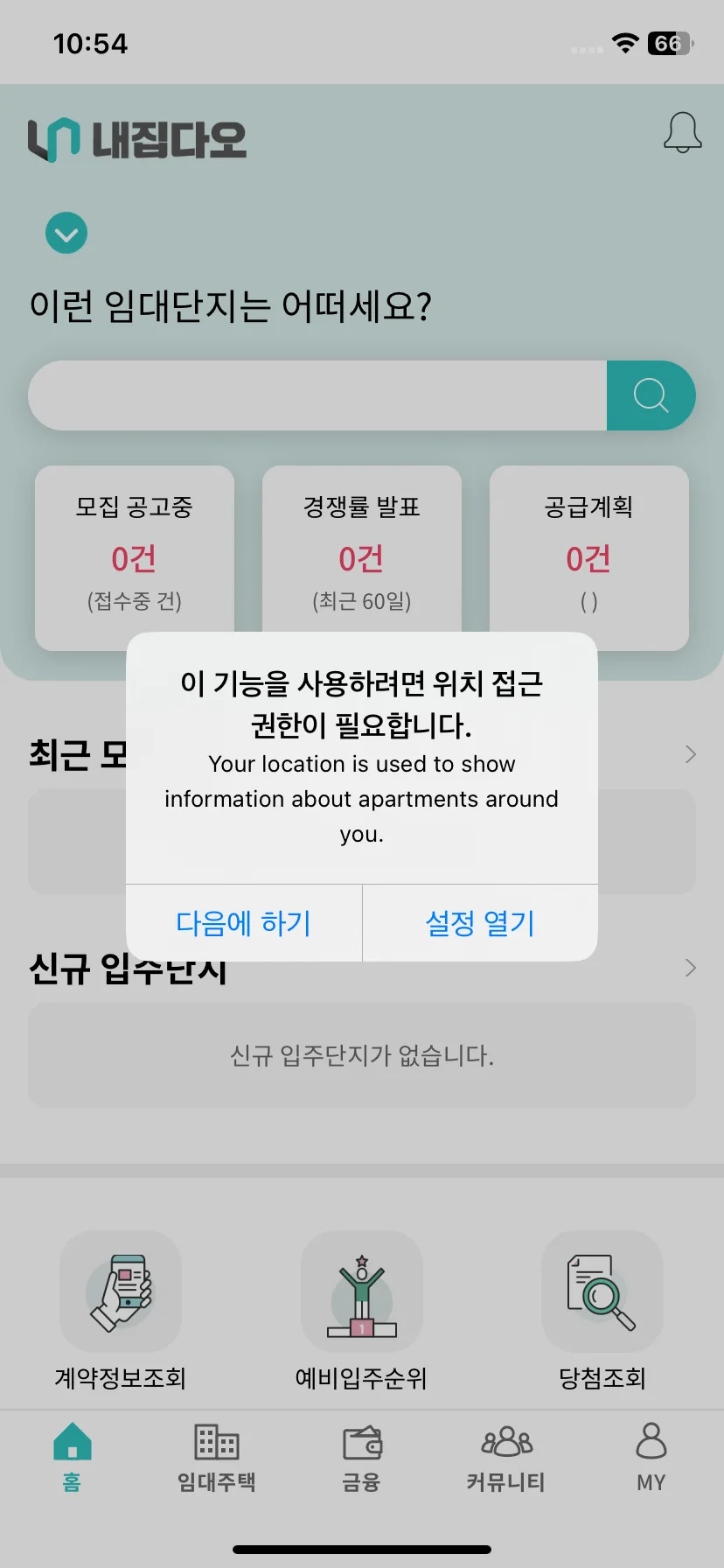
Task: Open the 공급계획 card
Action: (588, 553)
